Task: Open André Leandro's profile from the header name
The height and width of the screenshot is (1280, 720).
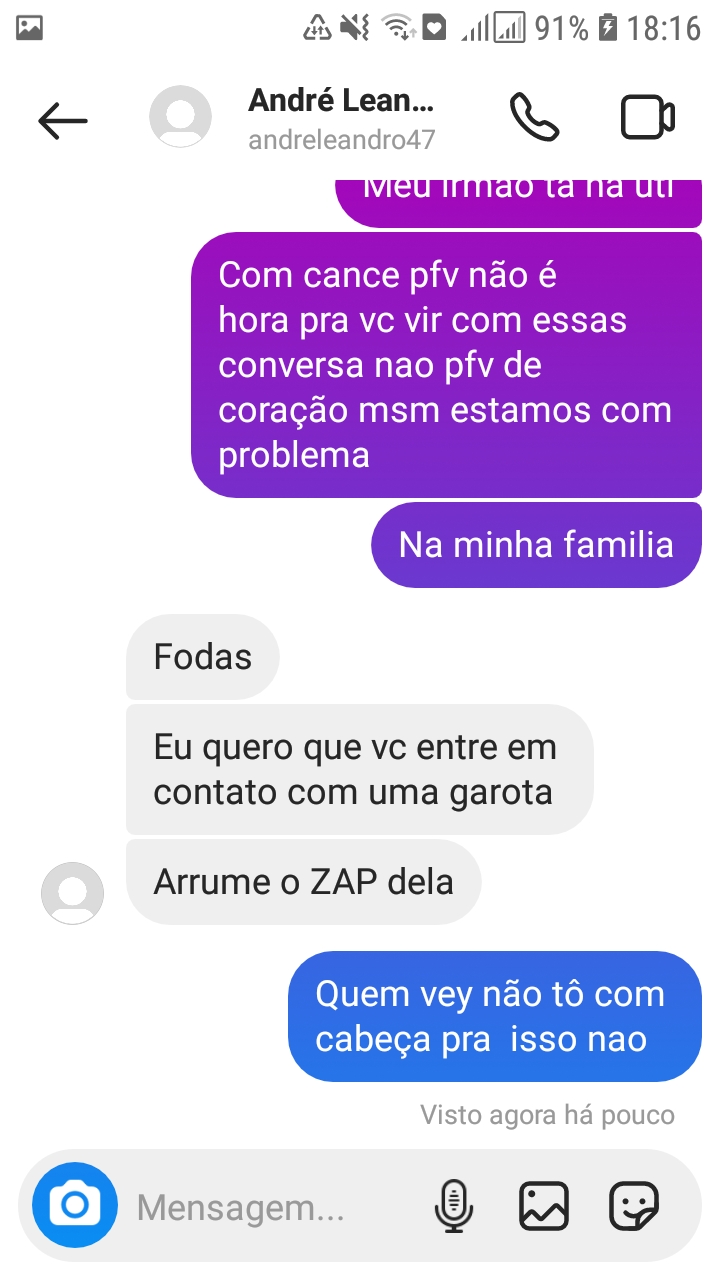Action: coord(341,101)
